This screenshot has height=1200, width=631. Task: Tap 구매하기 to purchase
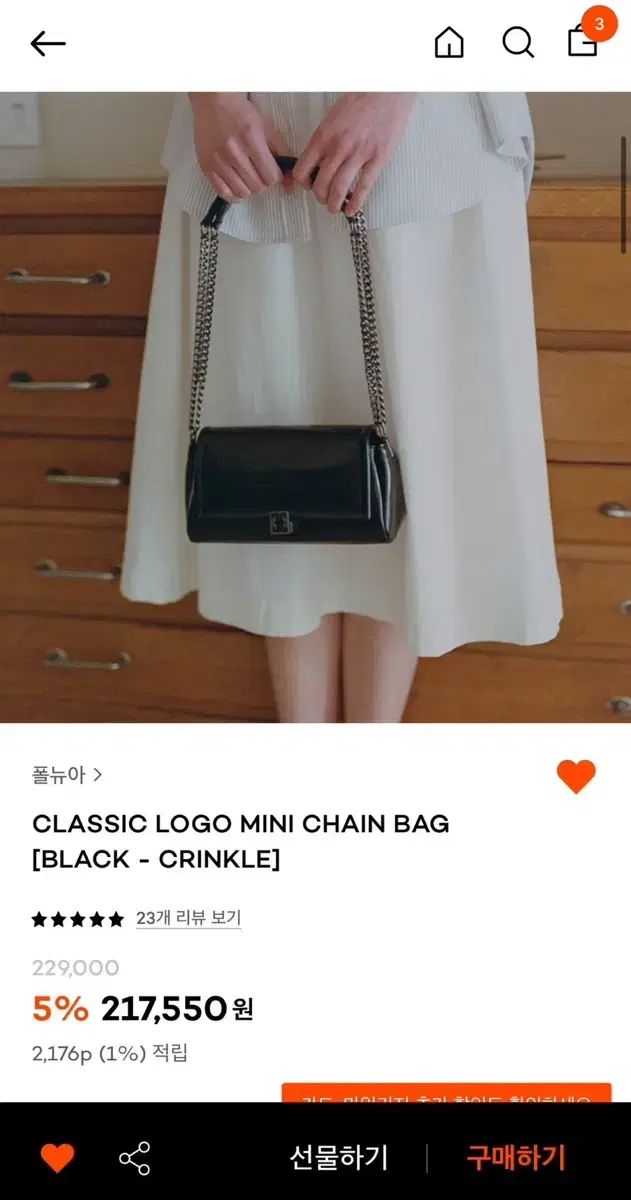point(516,1158)
